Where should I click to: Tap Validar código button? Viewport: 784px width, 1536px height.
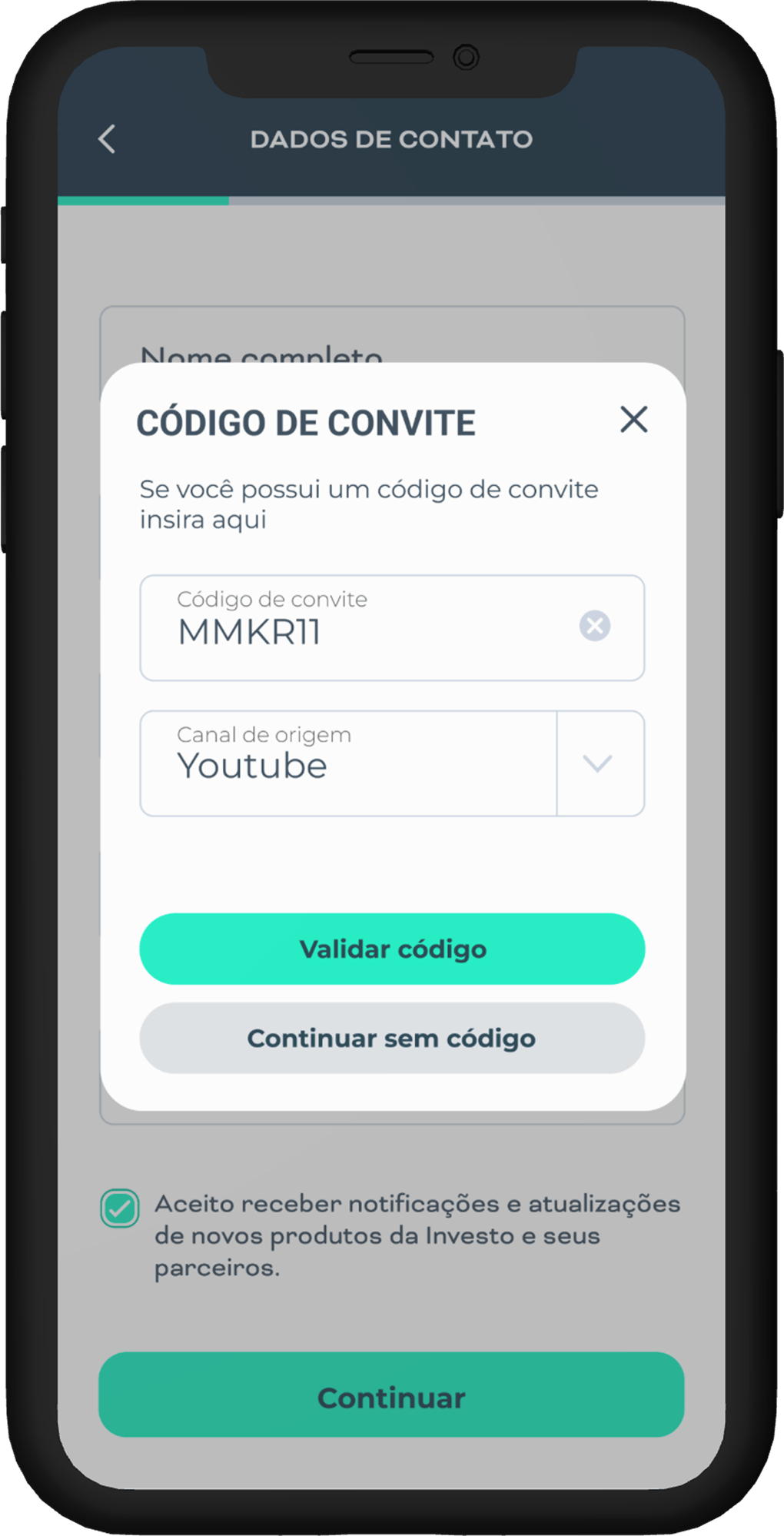(392, 949)
